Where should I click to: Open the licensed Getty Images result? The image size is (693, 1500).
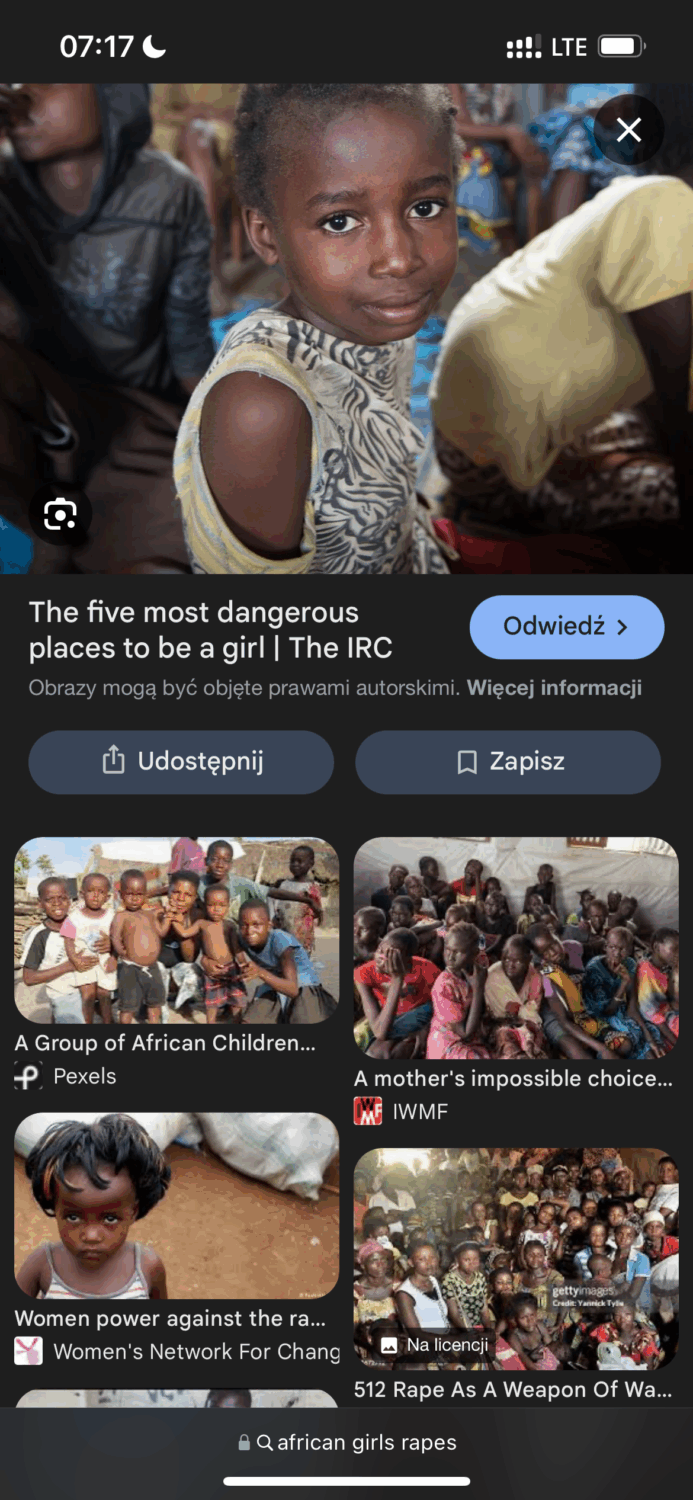(x=516, y=1260)
